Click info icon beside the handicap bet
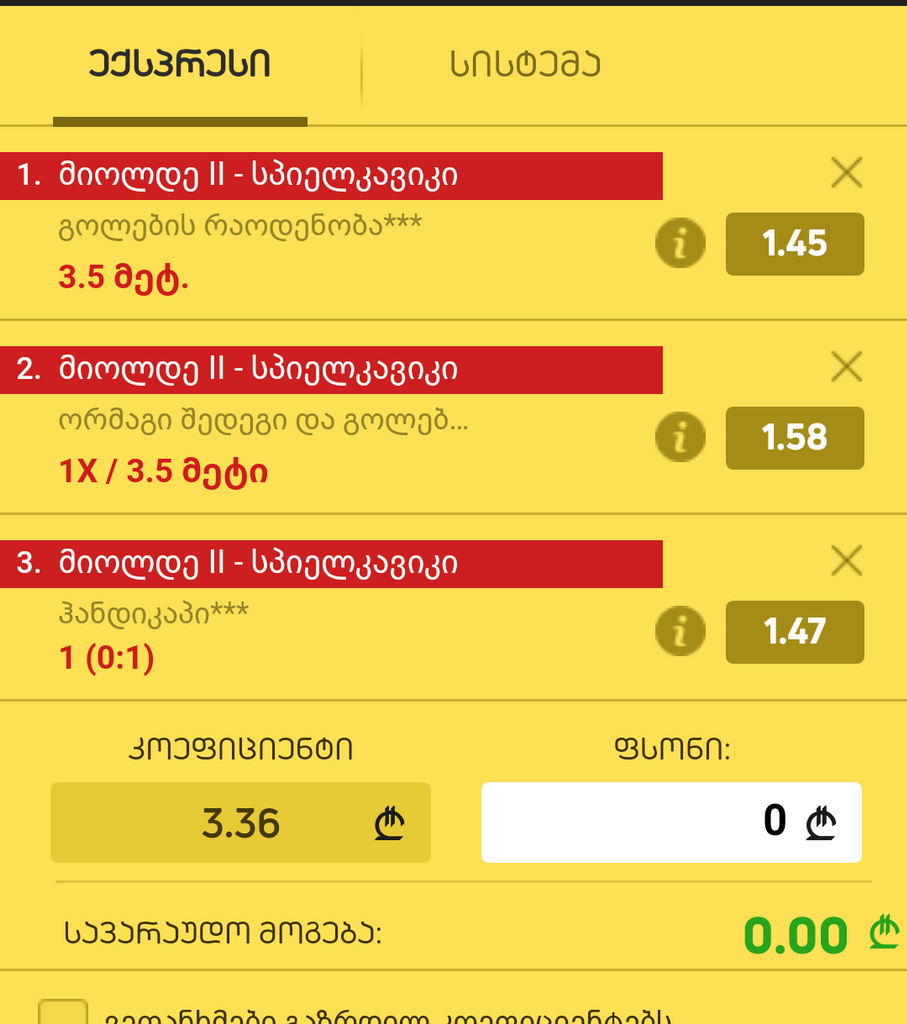907x1024 pixels. pyautogui.click(x=680, y=631)
